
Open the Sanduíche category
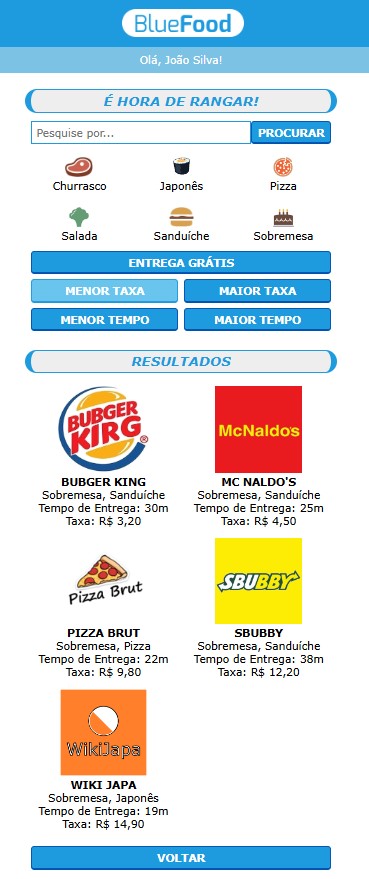pos(181,224)
